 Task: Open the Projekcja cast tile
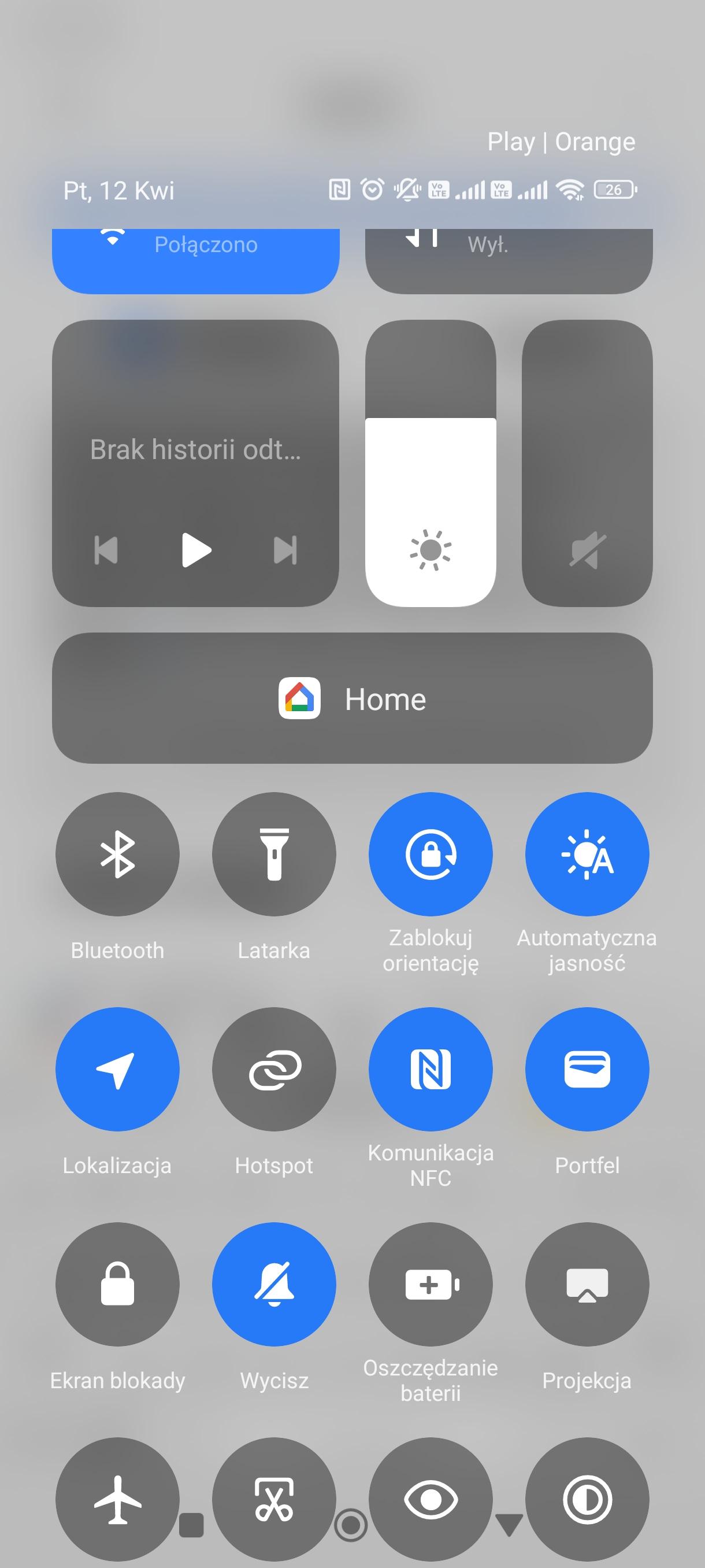coord(587,1284)
